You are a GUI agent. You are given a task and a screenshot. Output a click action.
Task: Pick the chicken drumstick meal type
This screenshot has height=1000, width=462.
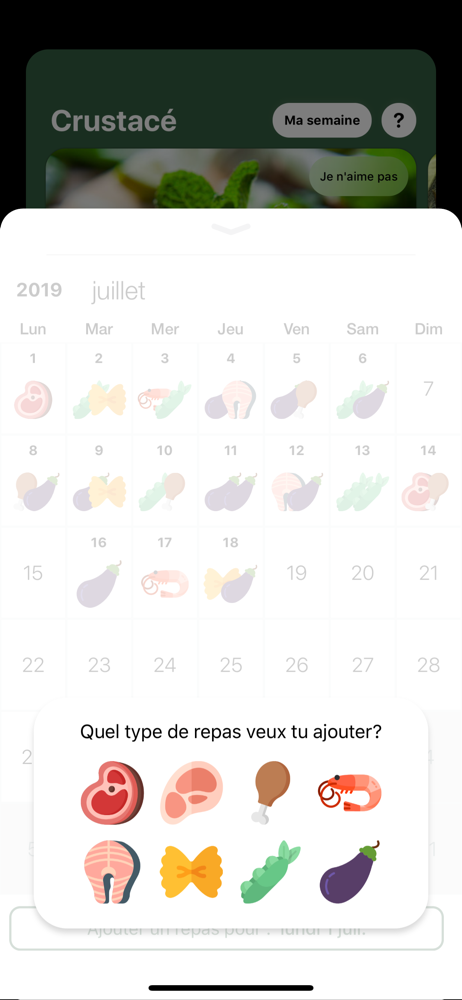tap(271, 793)
